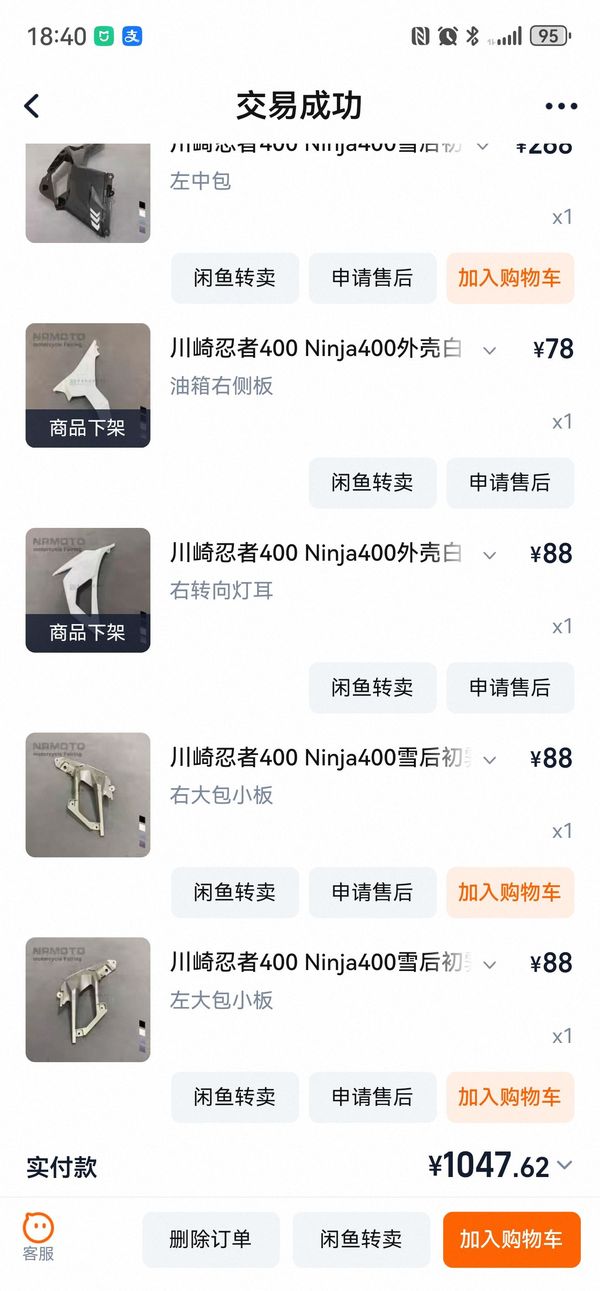Request after-sales for 右大包小板
The width and height of the screenshot is (600, 1291).
click(x=372, y=893)
